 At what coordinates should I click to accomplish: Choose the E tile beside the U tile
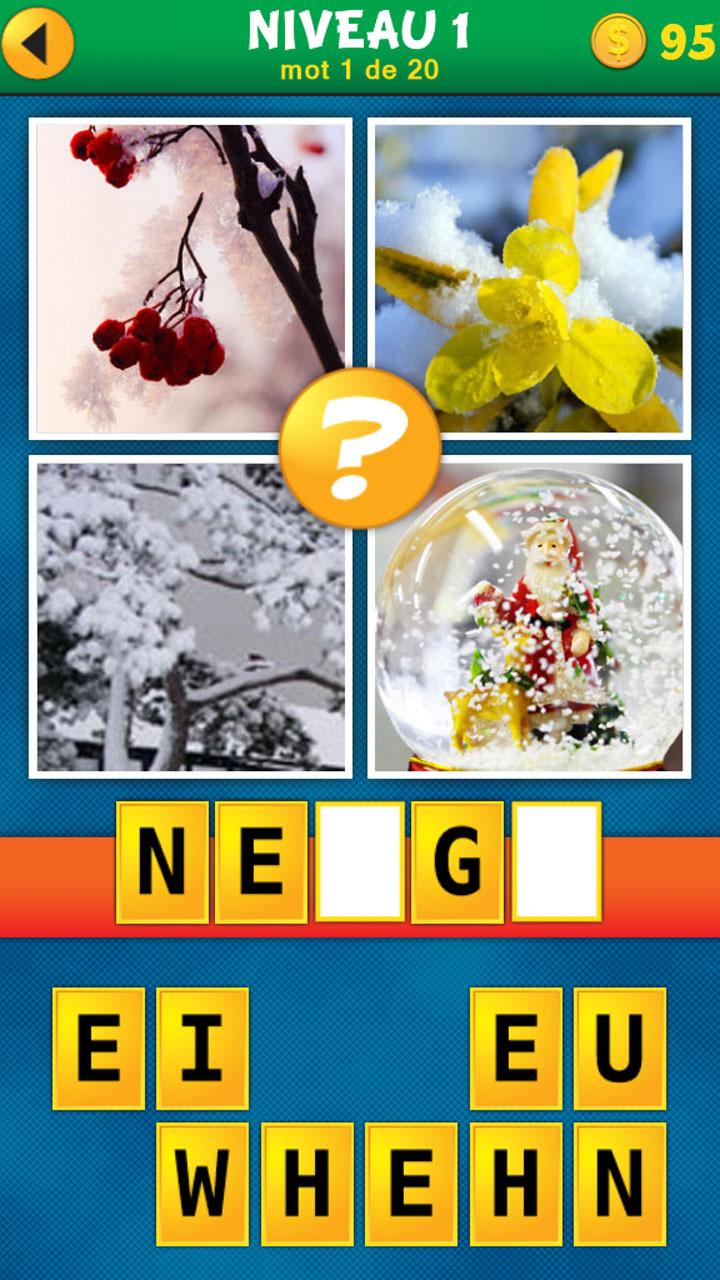tap(516, 1048)
